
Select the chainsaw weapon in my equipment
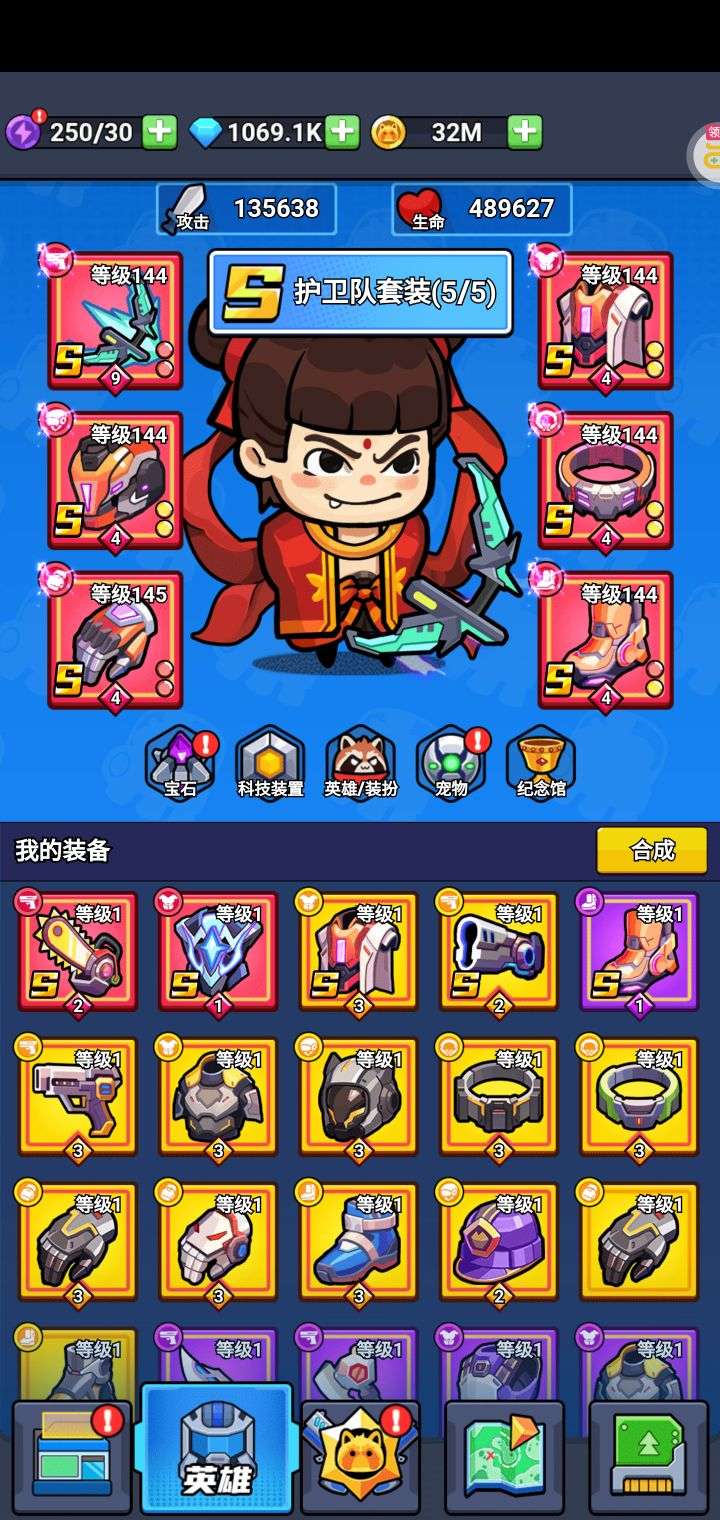pos(78,951)
